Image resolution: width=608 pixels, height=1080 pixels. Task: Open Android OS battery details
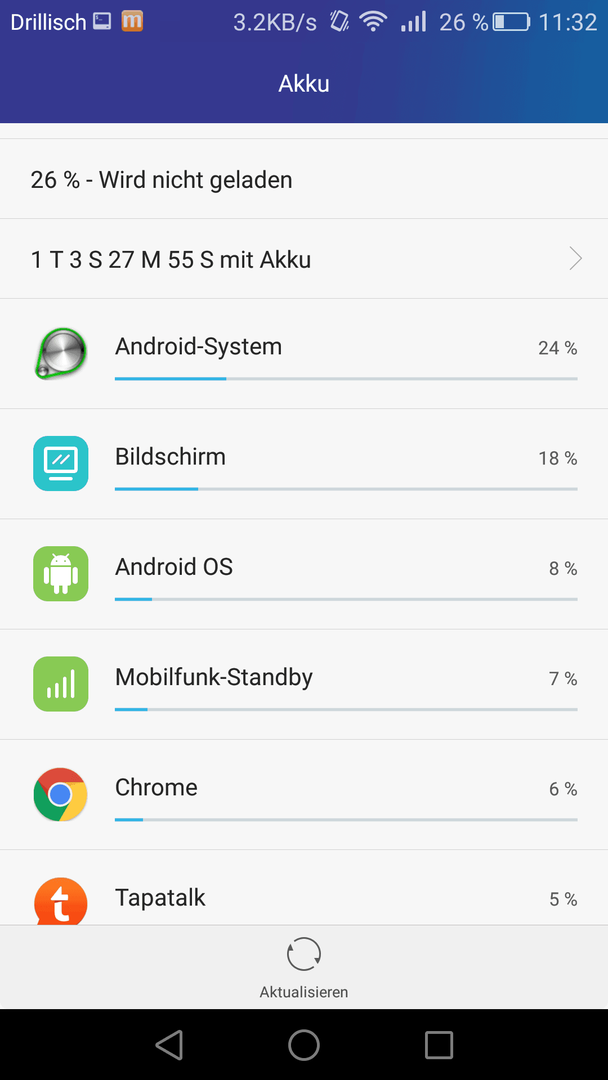[x=304, y=574]
